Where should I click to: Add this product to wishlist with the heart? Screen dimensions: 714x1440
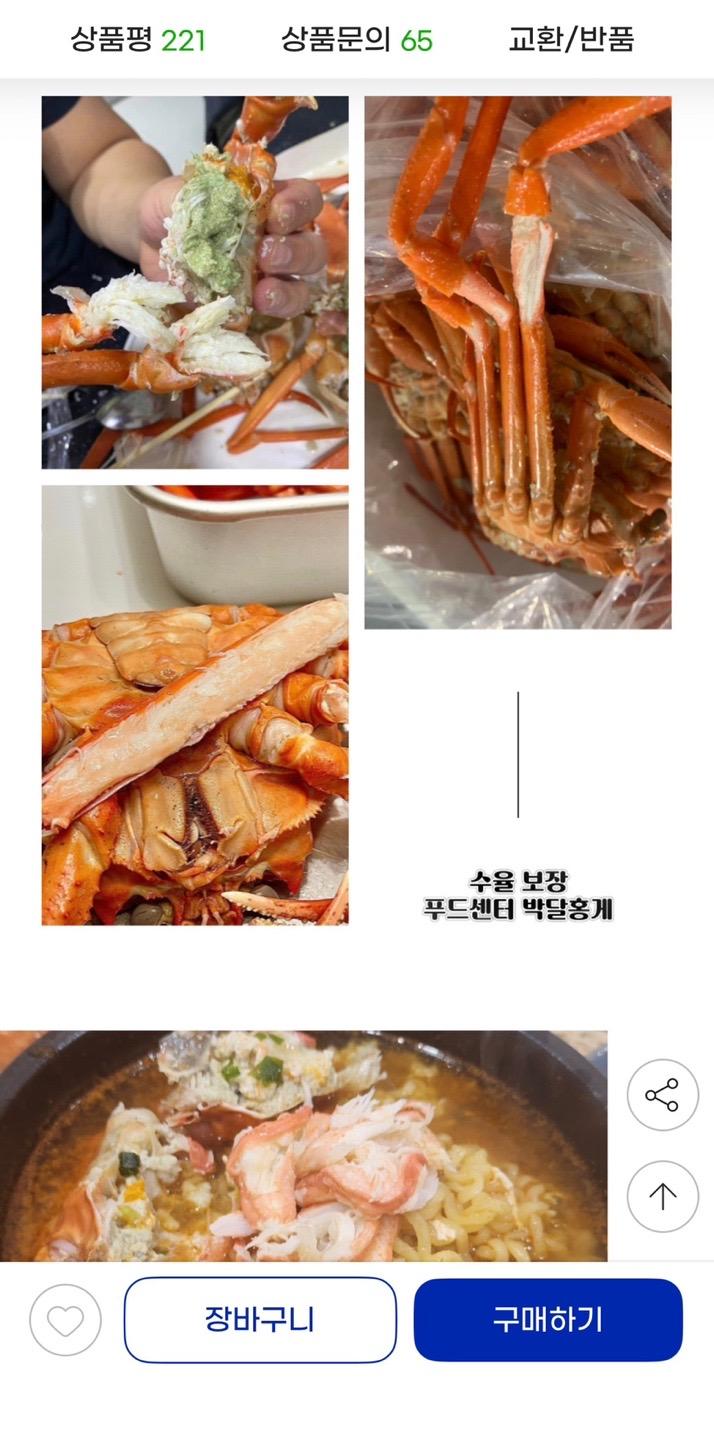click(x=65, y=1320)
